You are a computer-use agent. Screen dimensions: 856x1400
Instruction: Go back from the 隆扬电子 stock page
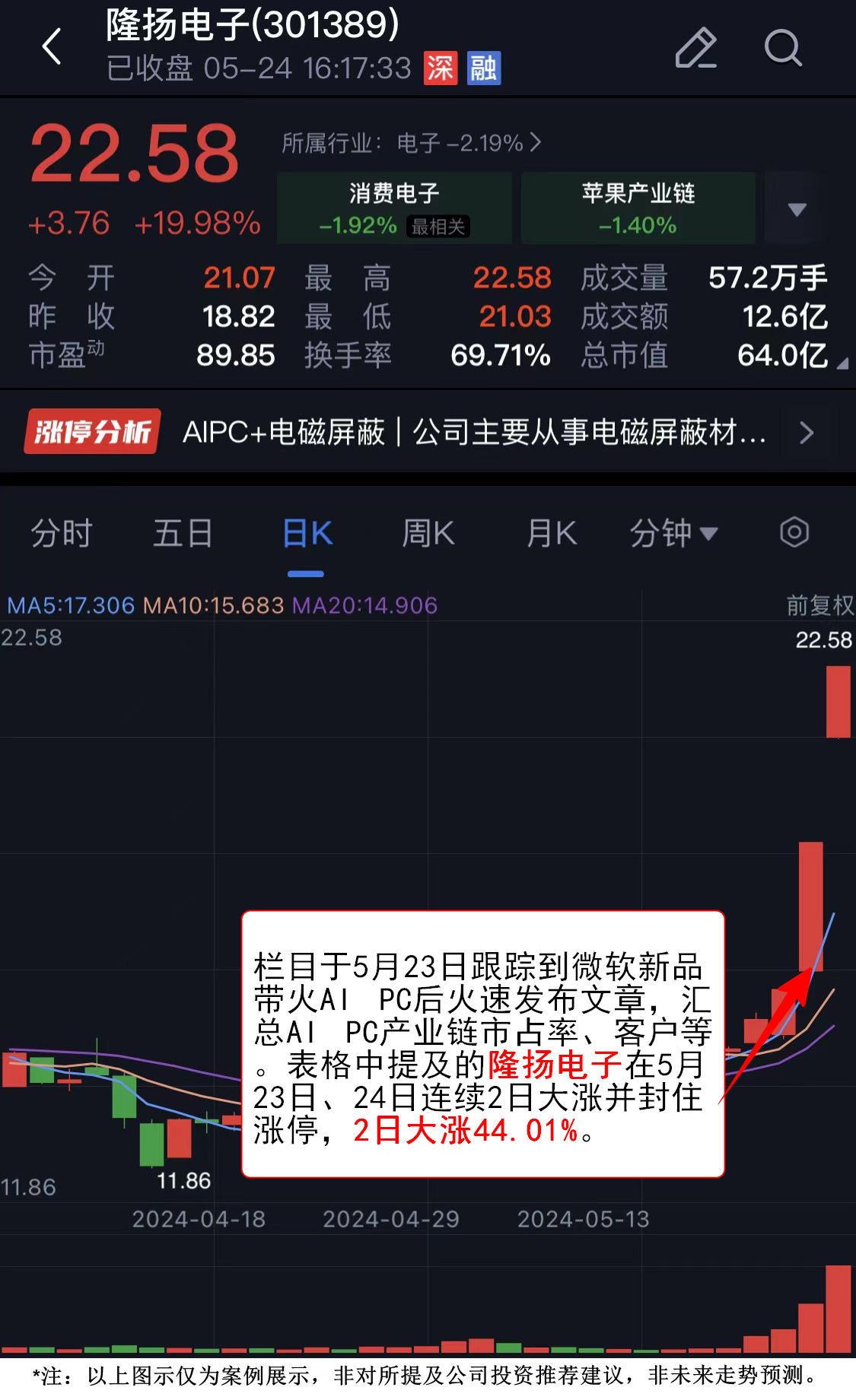[52, 47]
